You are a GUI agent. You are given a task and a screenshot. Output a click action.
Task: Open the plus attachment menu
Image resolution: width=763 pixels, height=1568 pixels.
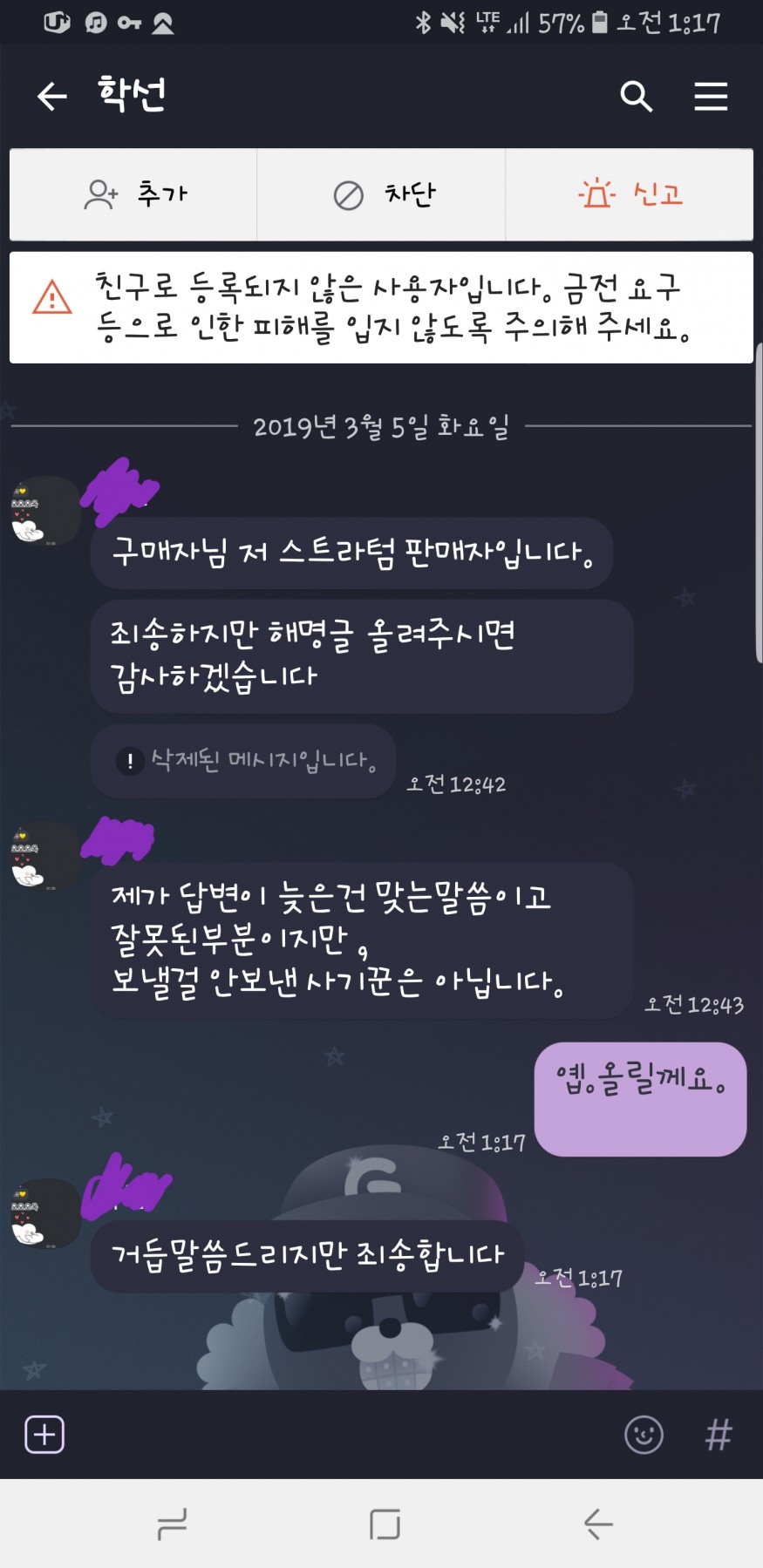point(44,1434)
